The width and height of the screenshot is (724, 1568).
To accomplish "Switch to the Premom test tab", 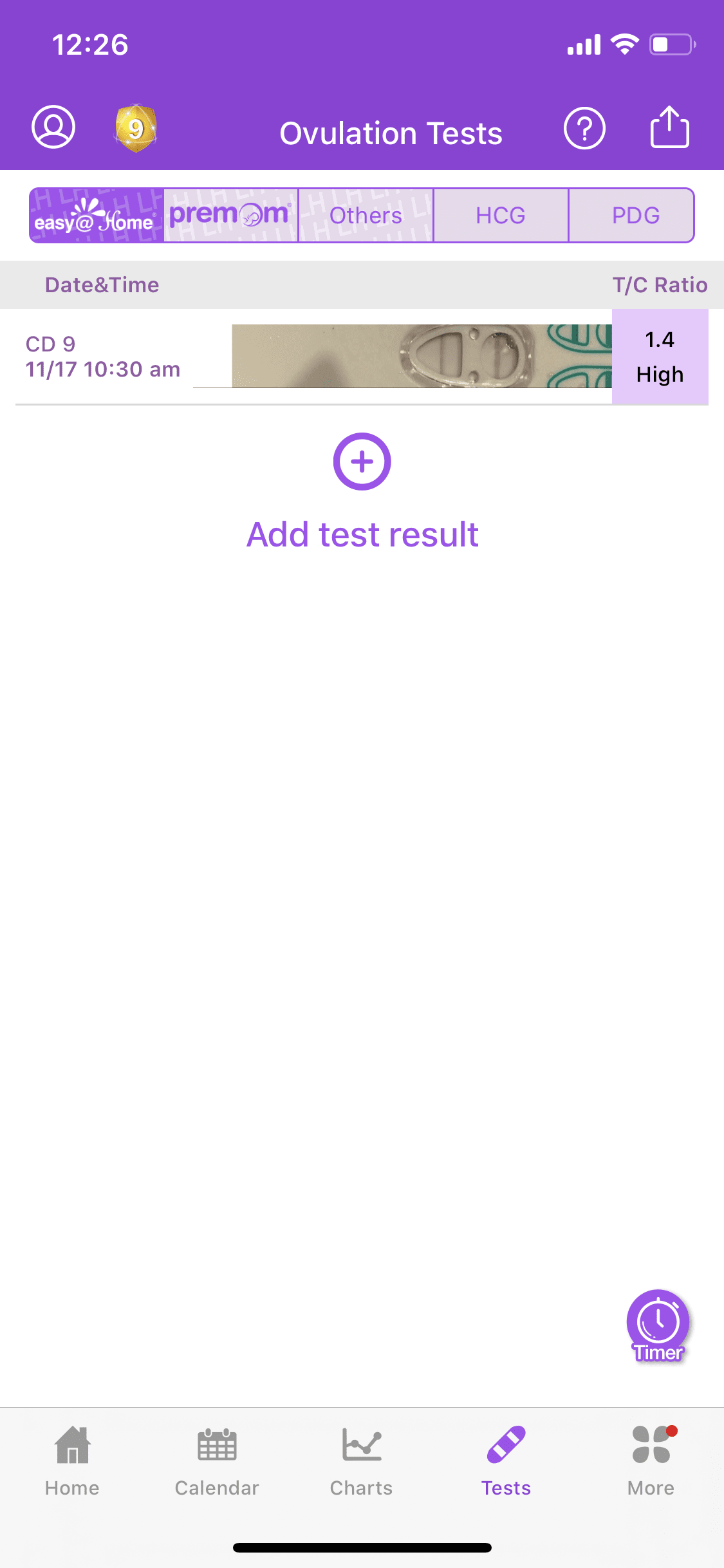I will tap(231, 216).
